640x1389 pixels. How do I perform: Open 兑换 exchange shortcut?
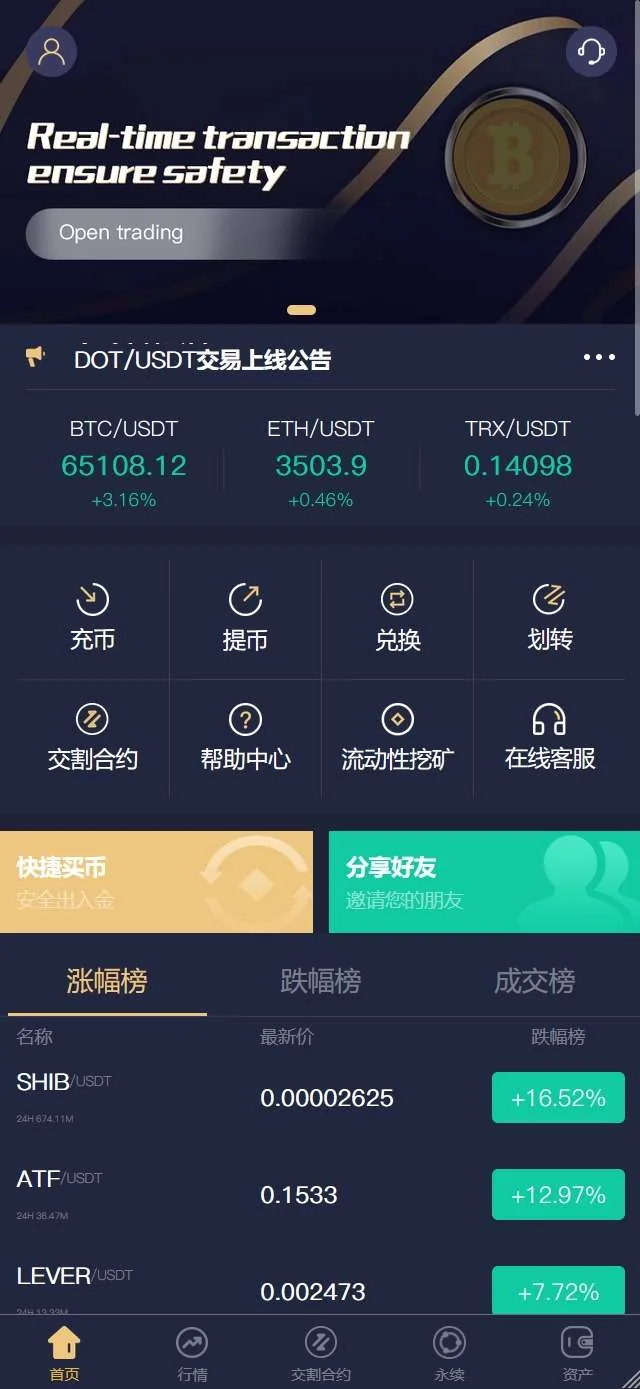397,619
